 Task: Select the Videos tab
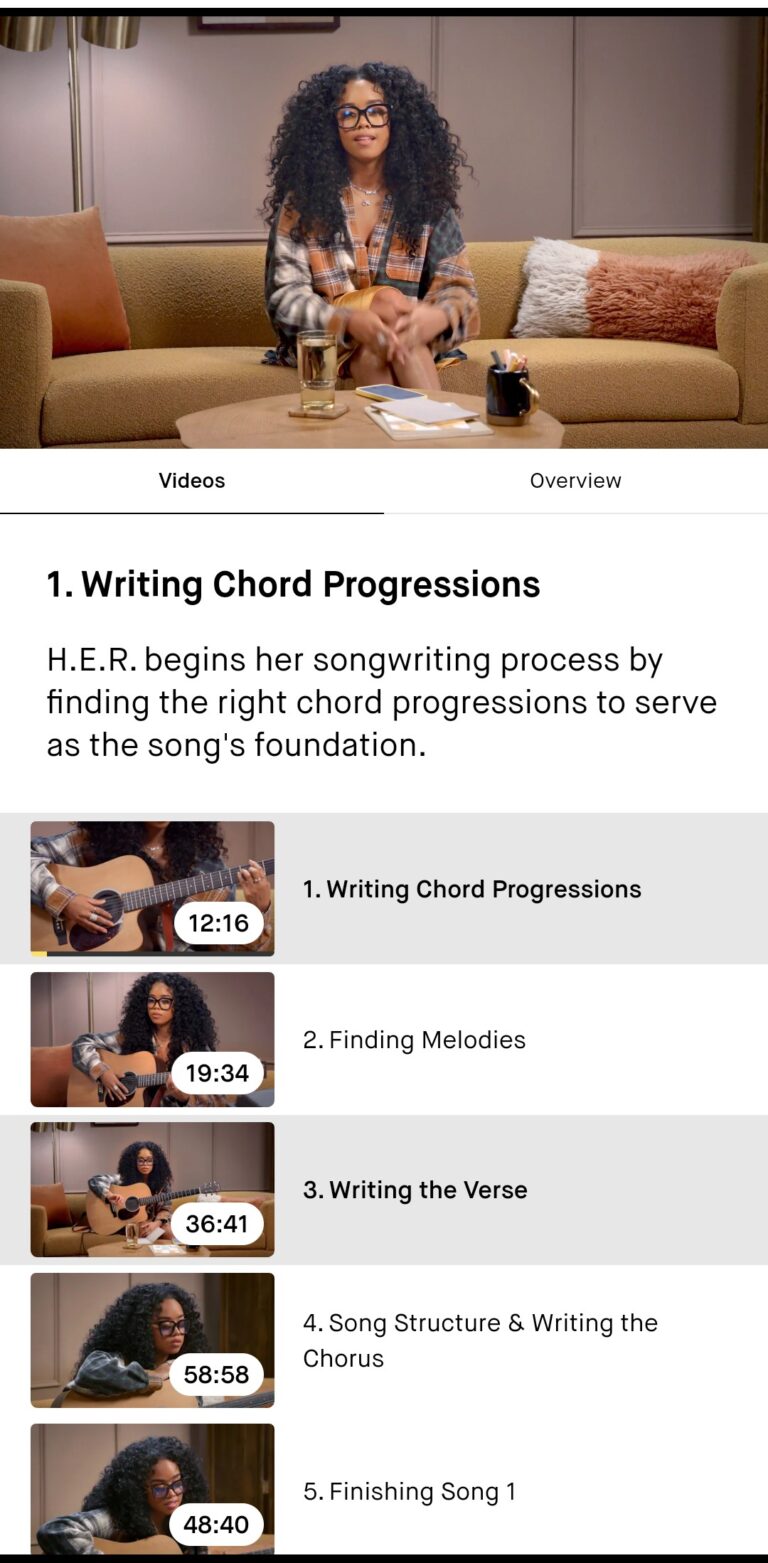(x=192, y=481)
